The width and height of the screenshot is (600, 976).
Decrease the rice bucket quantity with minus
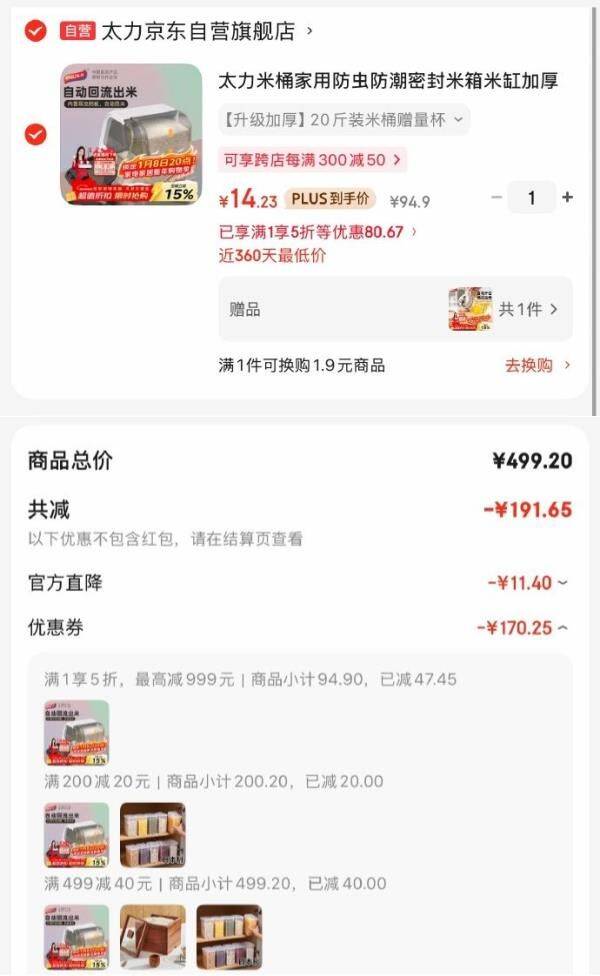pyautogui.click(x=496, y=198)
